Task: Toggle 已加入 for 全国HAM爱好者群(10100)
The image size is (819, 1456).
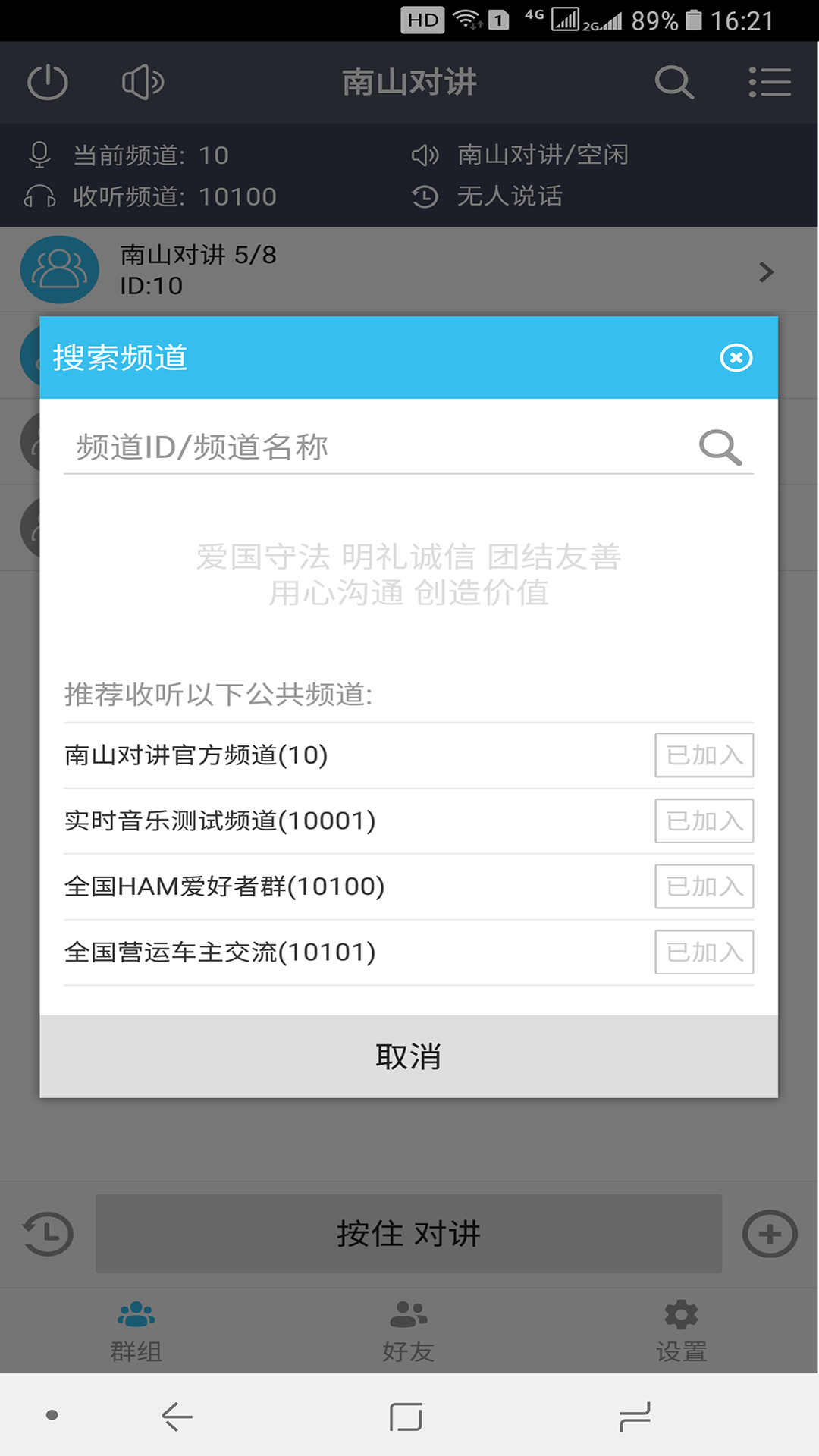Action: click(704, 887)
